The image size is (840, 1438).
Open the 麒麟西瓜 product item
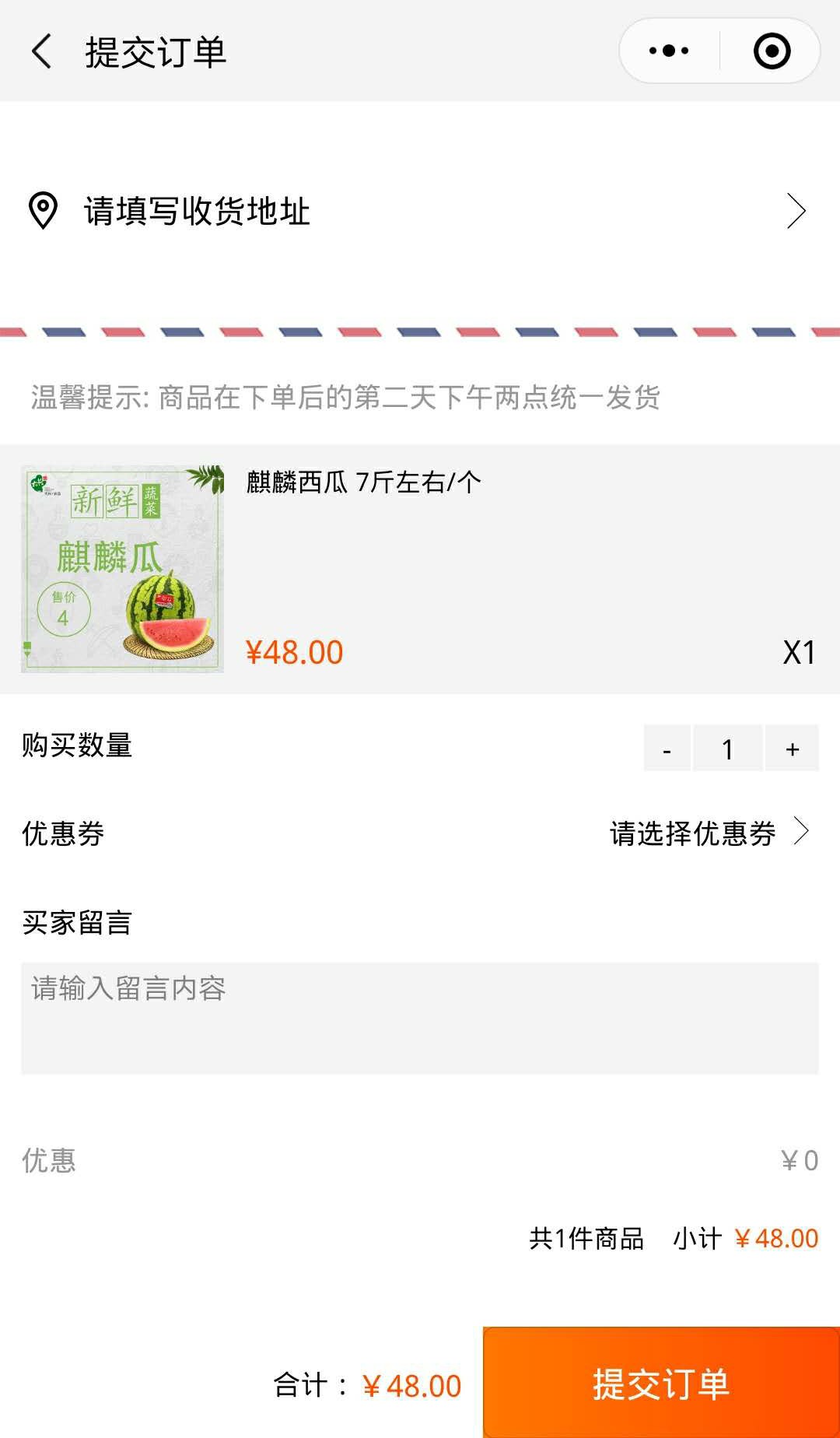tap(420, 569)
